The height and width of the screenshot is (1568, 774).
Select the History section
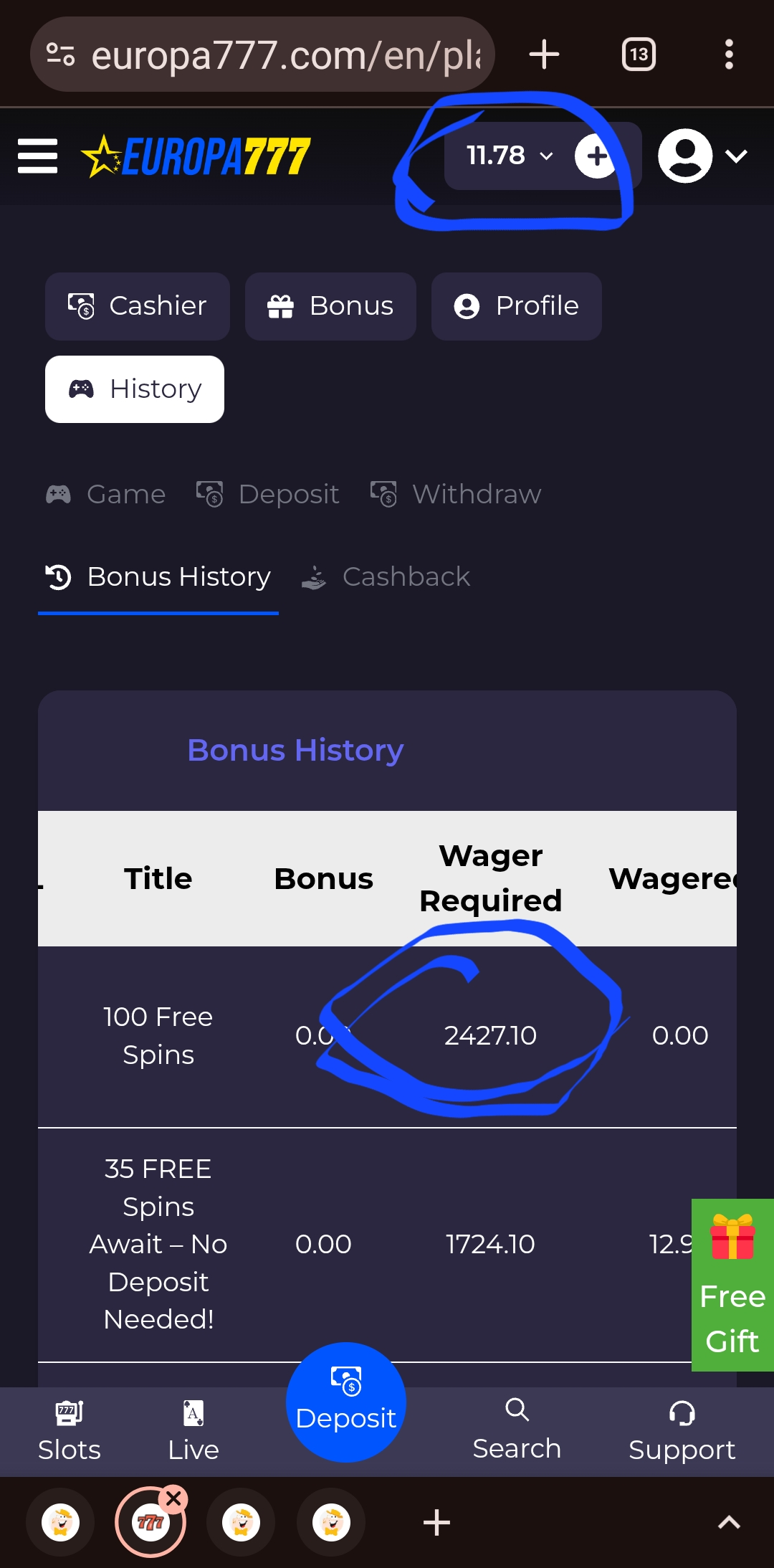135,389
